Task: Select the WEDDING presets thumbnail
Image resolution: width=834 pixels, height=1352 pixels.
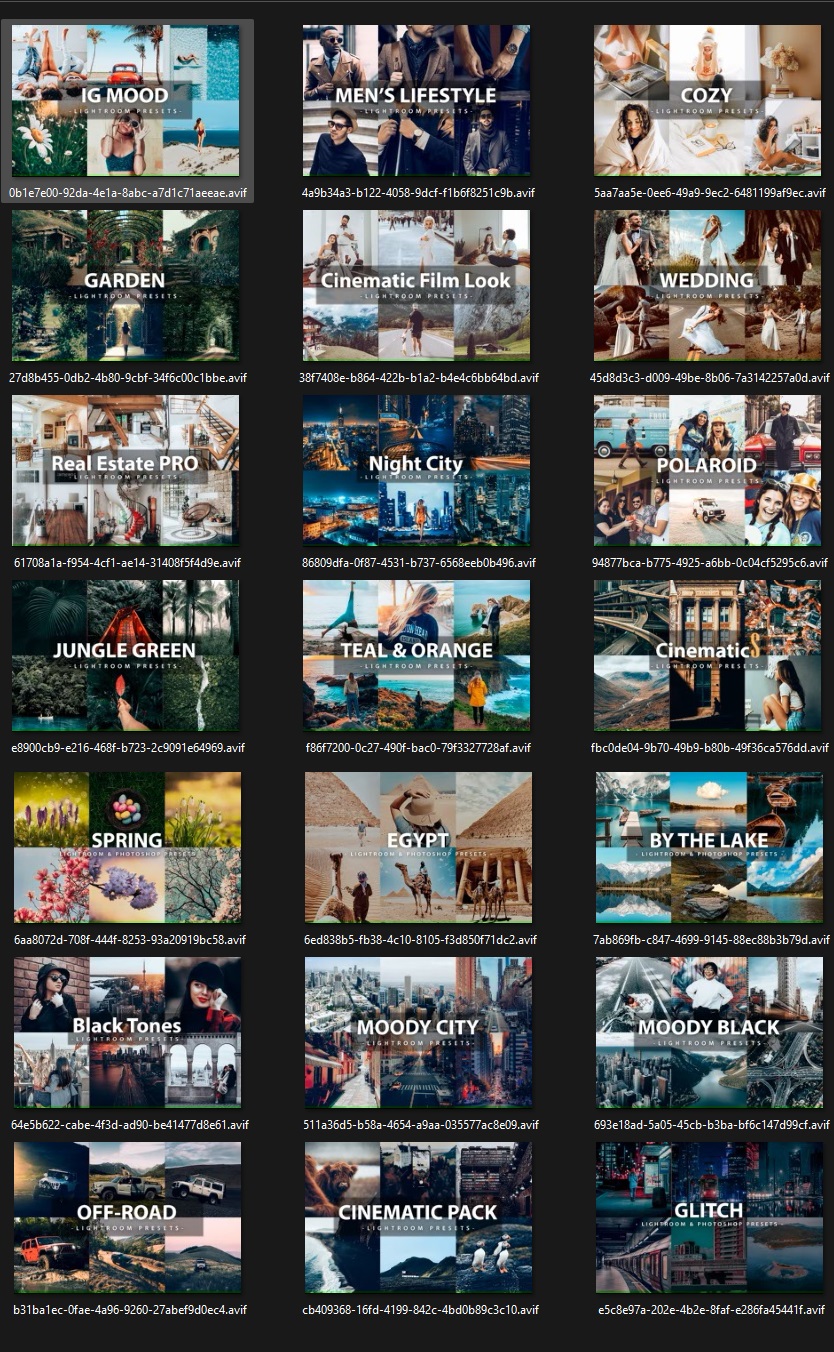Action: [707, 286]
